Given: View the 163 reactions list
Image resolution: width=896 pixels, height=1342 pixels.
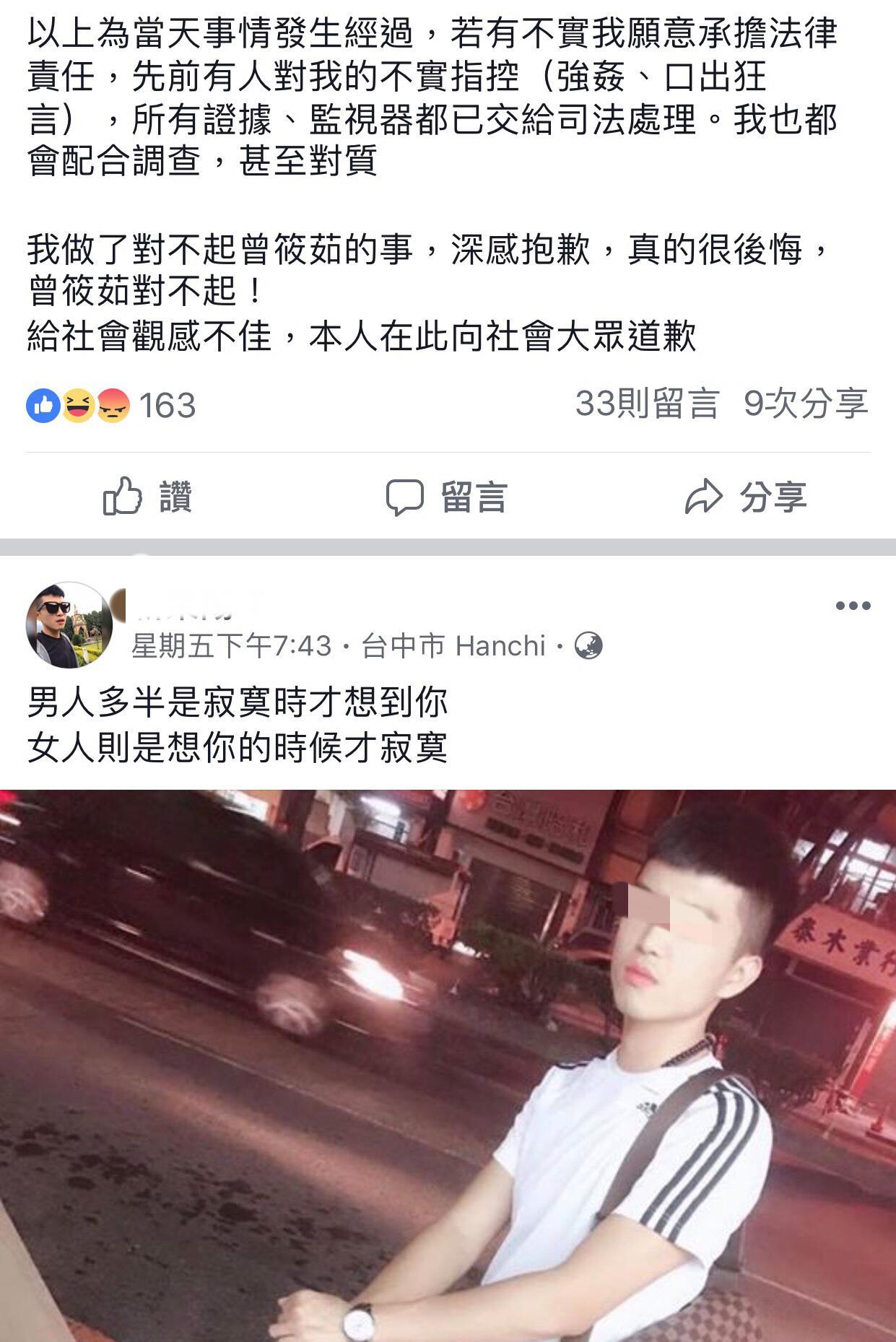Looking at the screenshot, I should tap(112, 405).
